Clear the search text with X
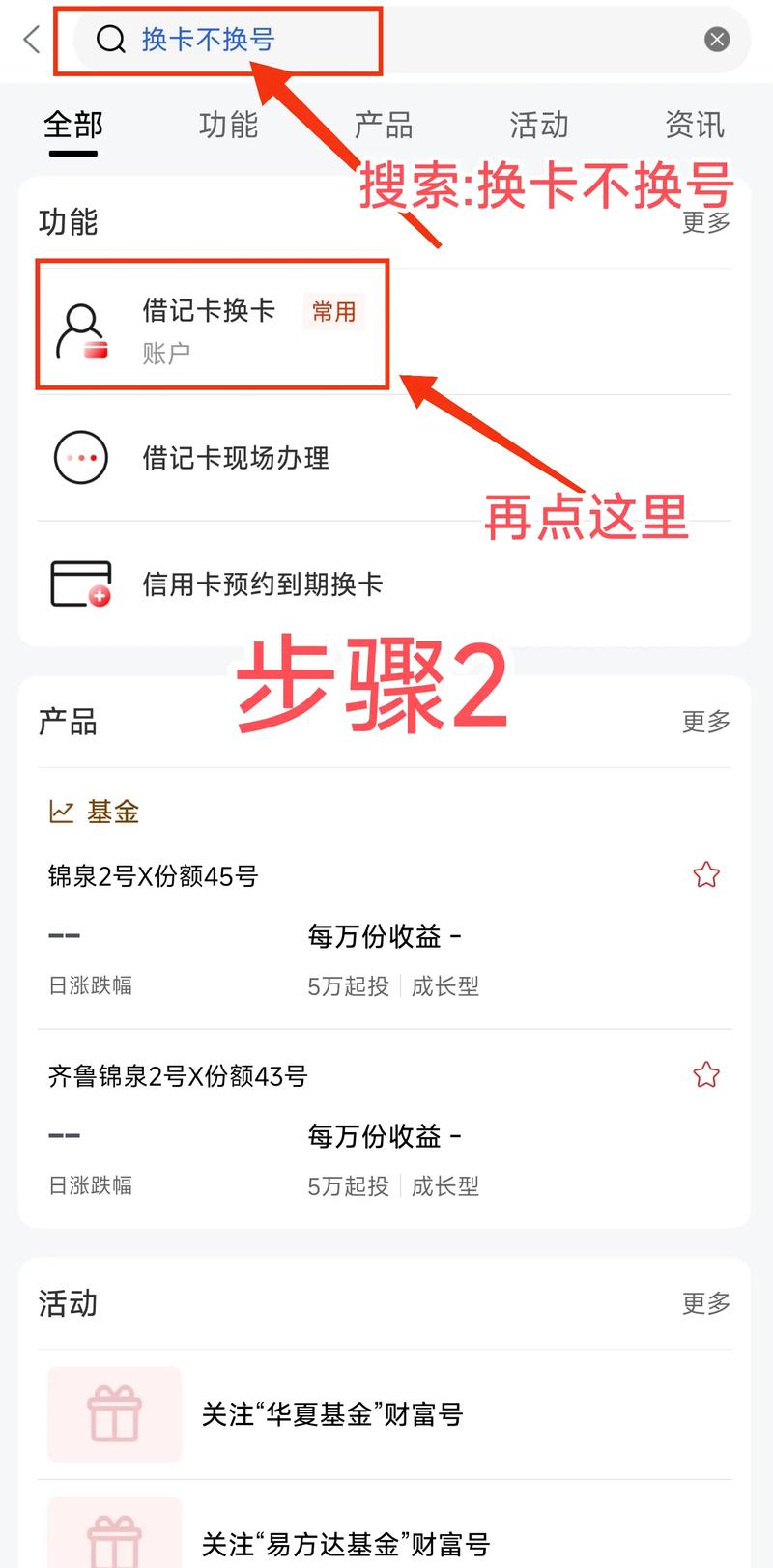Screen dimensions: 773x1568 pyautogui.click(x=717, y=40)
